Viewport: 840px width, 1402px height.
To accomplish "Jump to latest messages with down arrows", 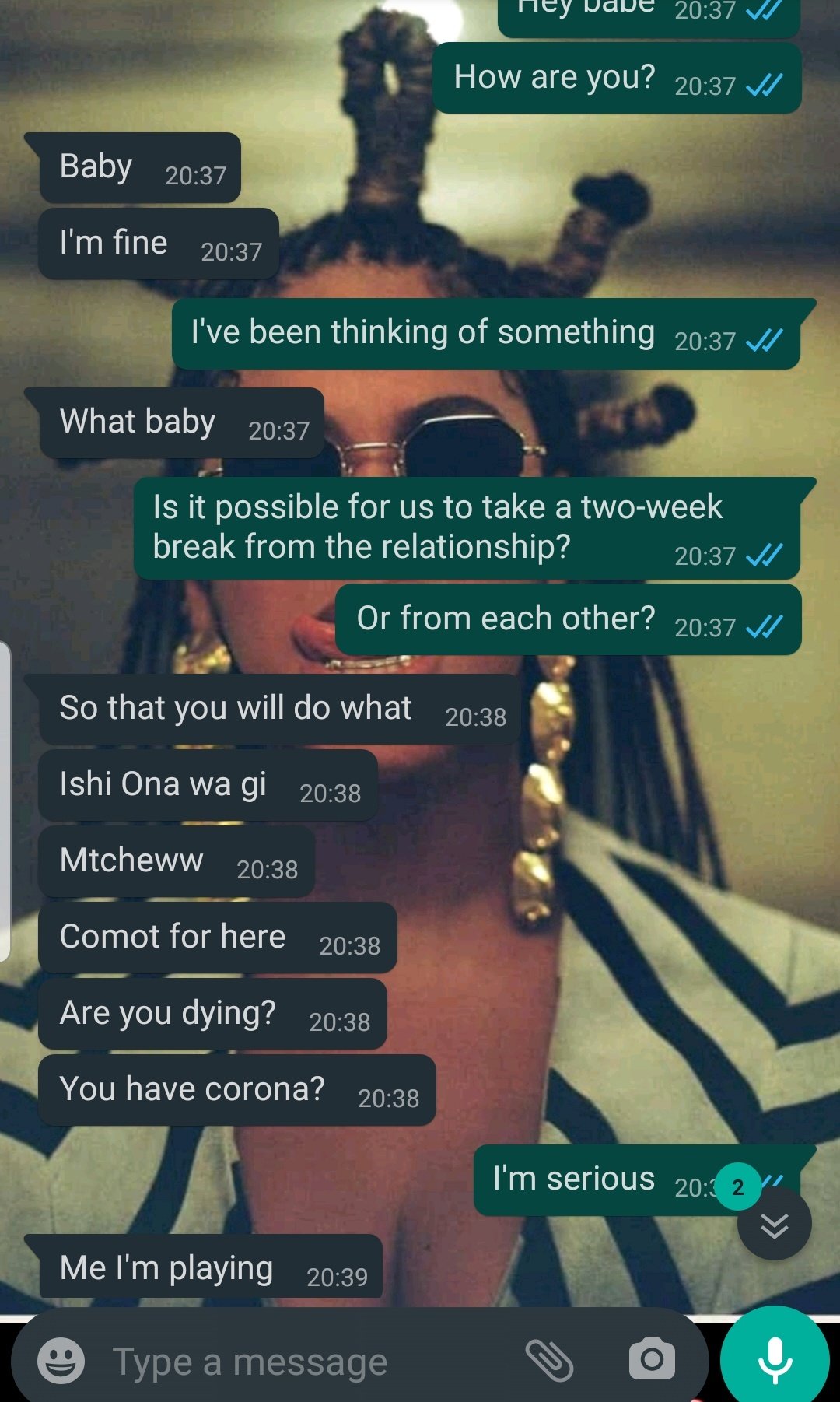I will pos(774,1225).
